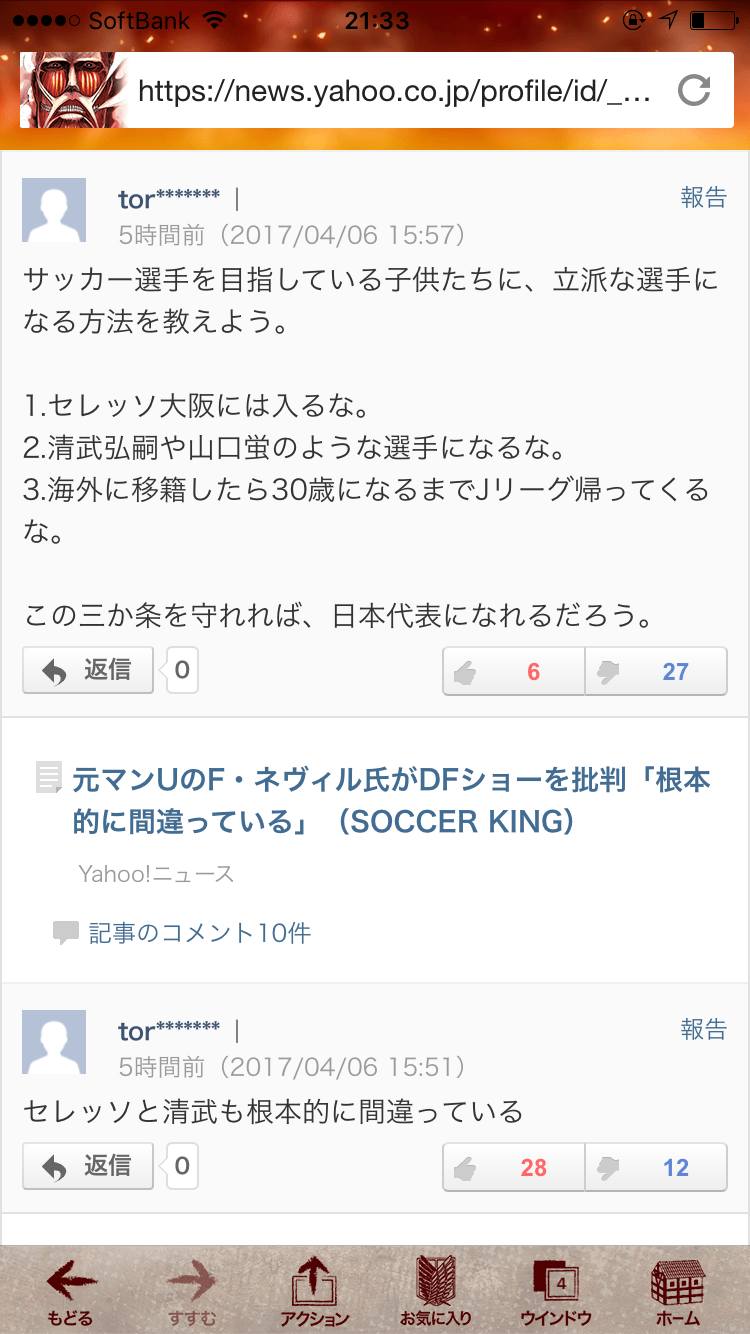The width and height of the screenshot is (750, 1334).
Task: Like the 15:51 comment with 28 upvotes
Action: tap(514, 1167)
